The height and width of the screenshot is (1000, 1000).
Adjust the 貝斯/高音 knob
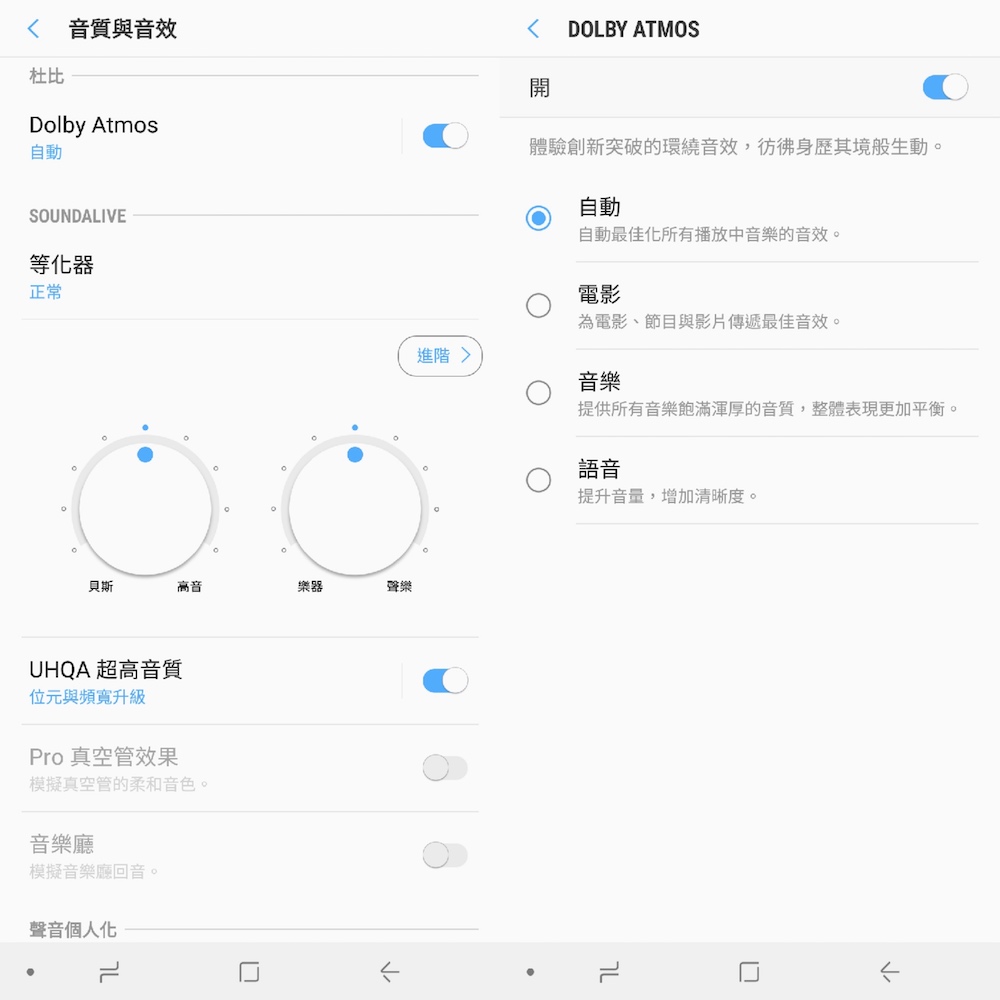click(x=145, y=508)
